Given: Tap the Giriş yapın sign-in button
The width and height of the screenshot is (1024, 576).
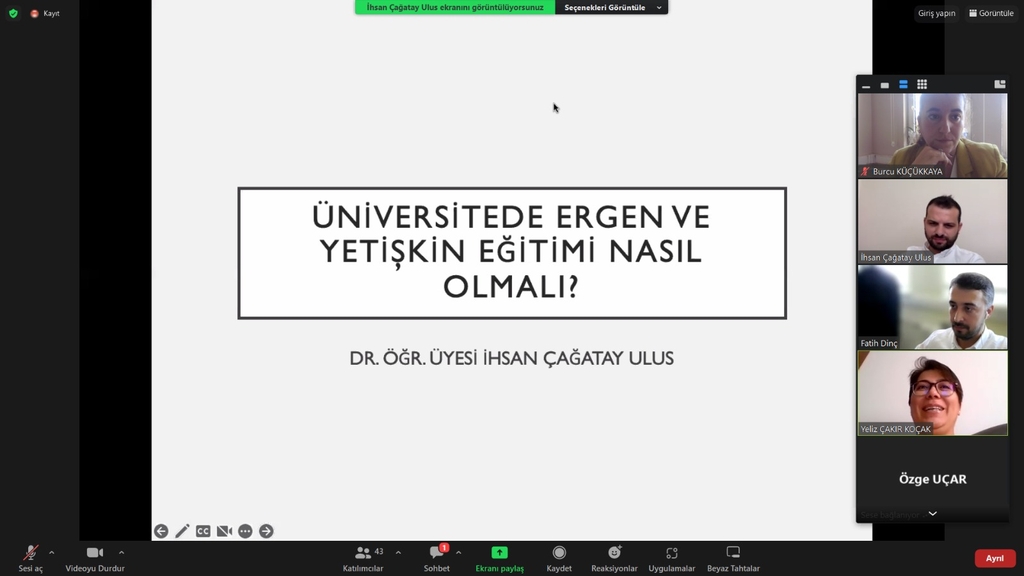Looking at the screenshot, I should click(x=937, y=13).
